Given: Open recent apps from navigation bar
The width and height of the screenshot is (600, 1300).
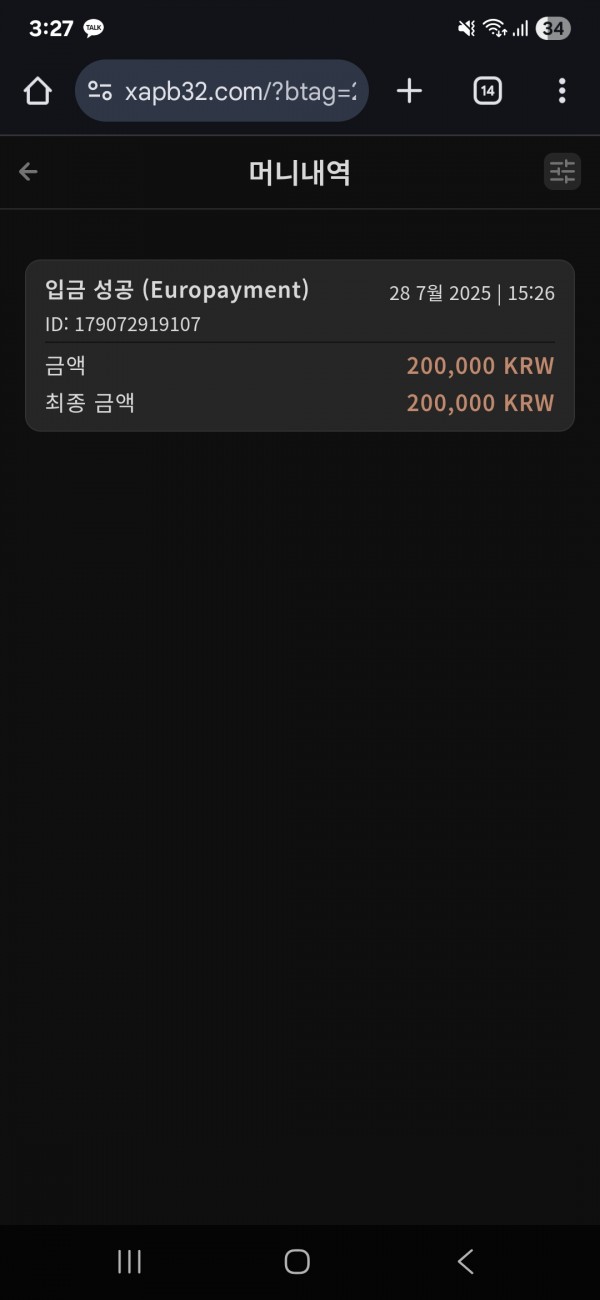Looking at the screenshot, I should 129,1262.
